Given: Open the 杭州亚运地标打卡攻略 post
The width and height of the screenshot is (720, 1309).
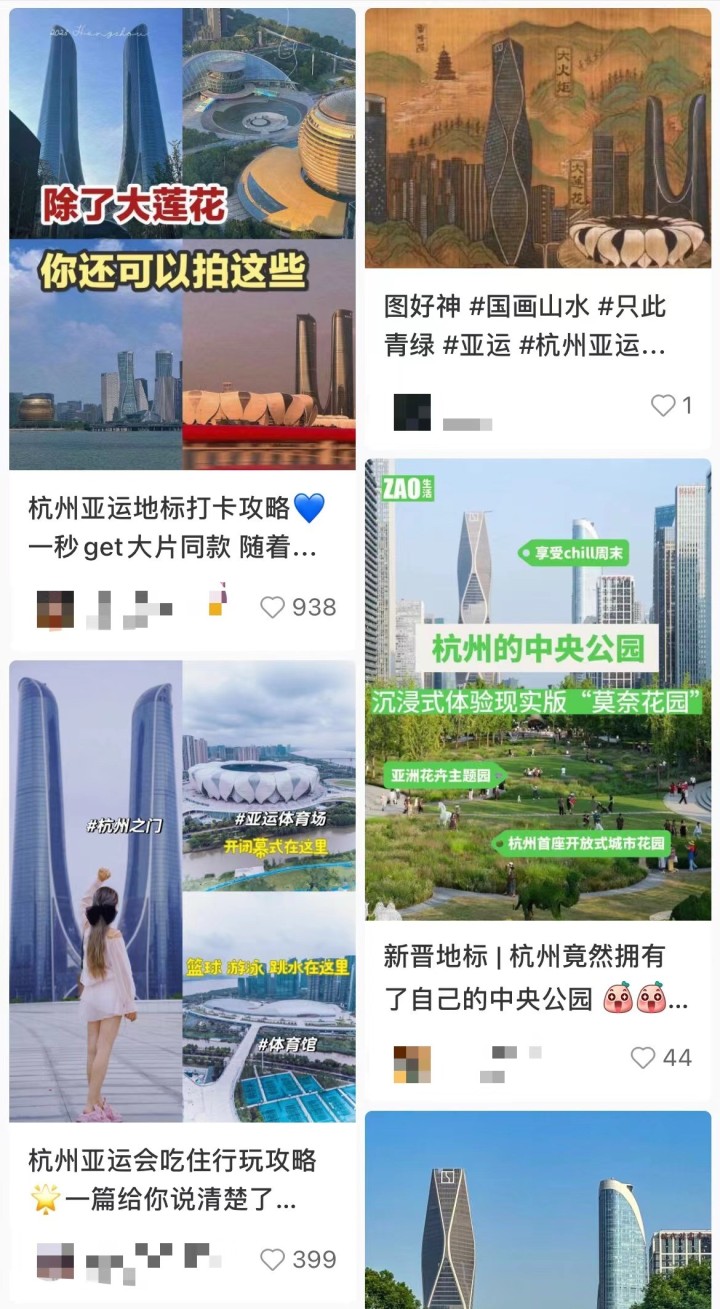Looking at the screenshot, I should coord(182,240).
